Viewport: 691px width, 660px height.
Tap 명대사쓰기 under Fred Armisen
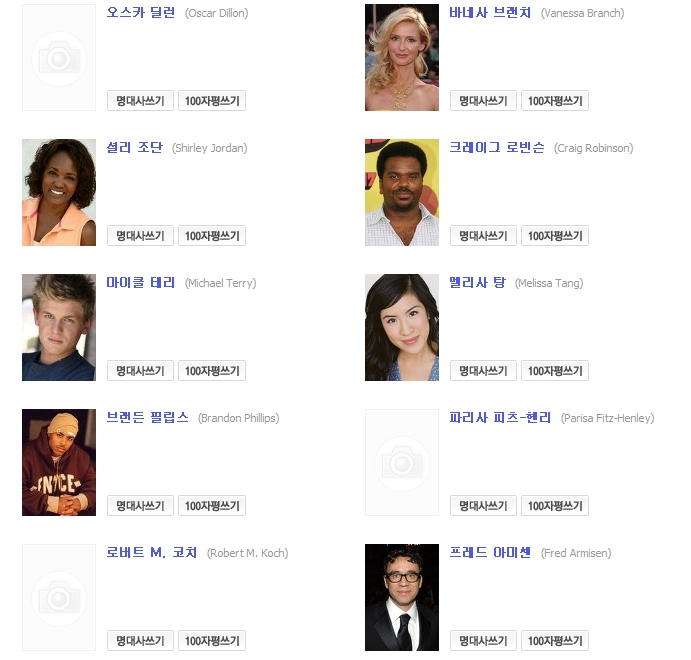[x=483, y=641]
